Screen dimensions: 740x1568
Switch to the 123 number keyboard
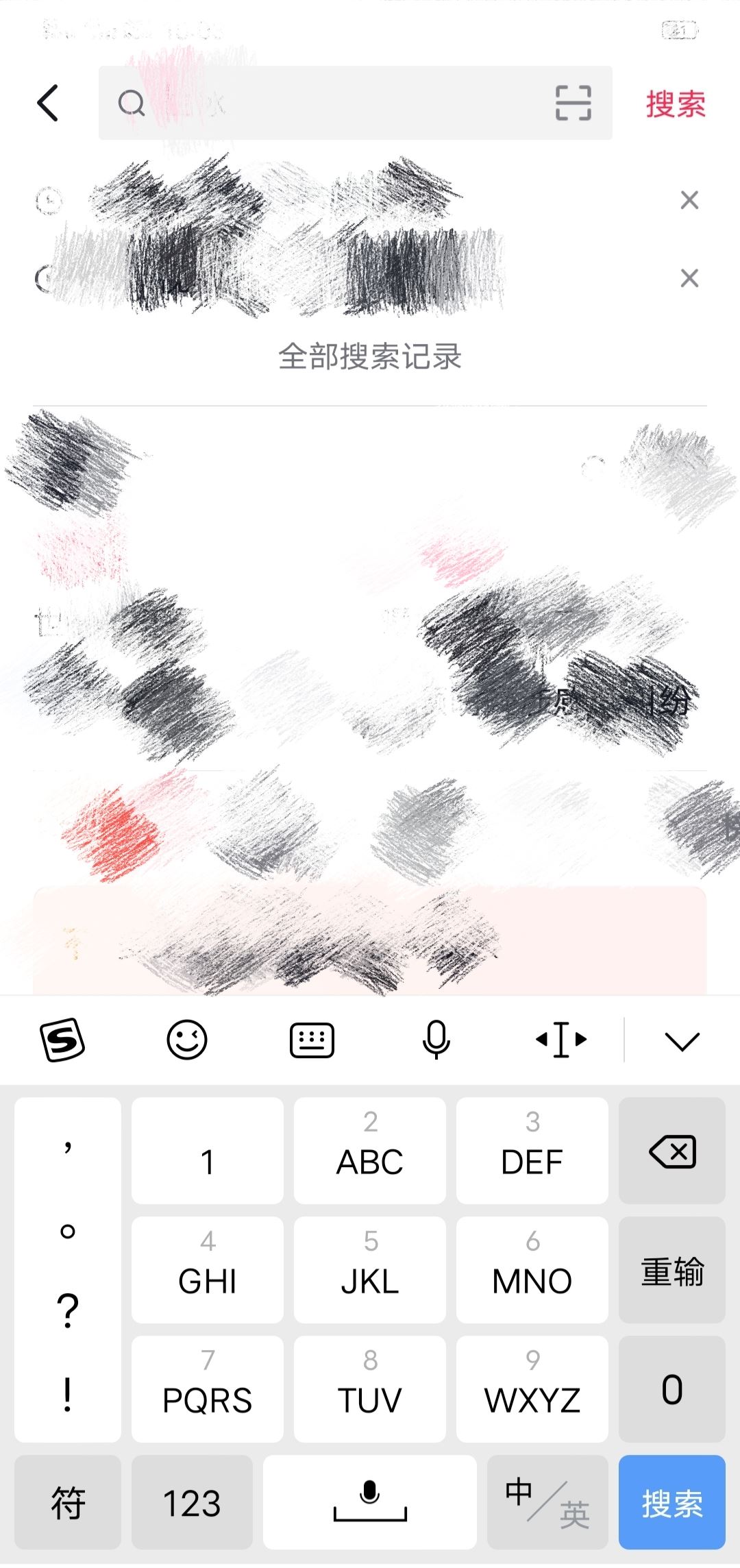pyautogui.click(x=192, y=1503)
